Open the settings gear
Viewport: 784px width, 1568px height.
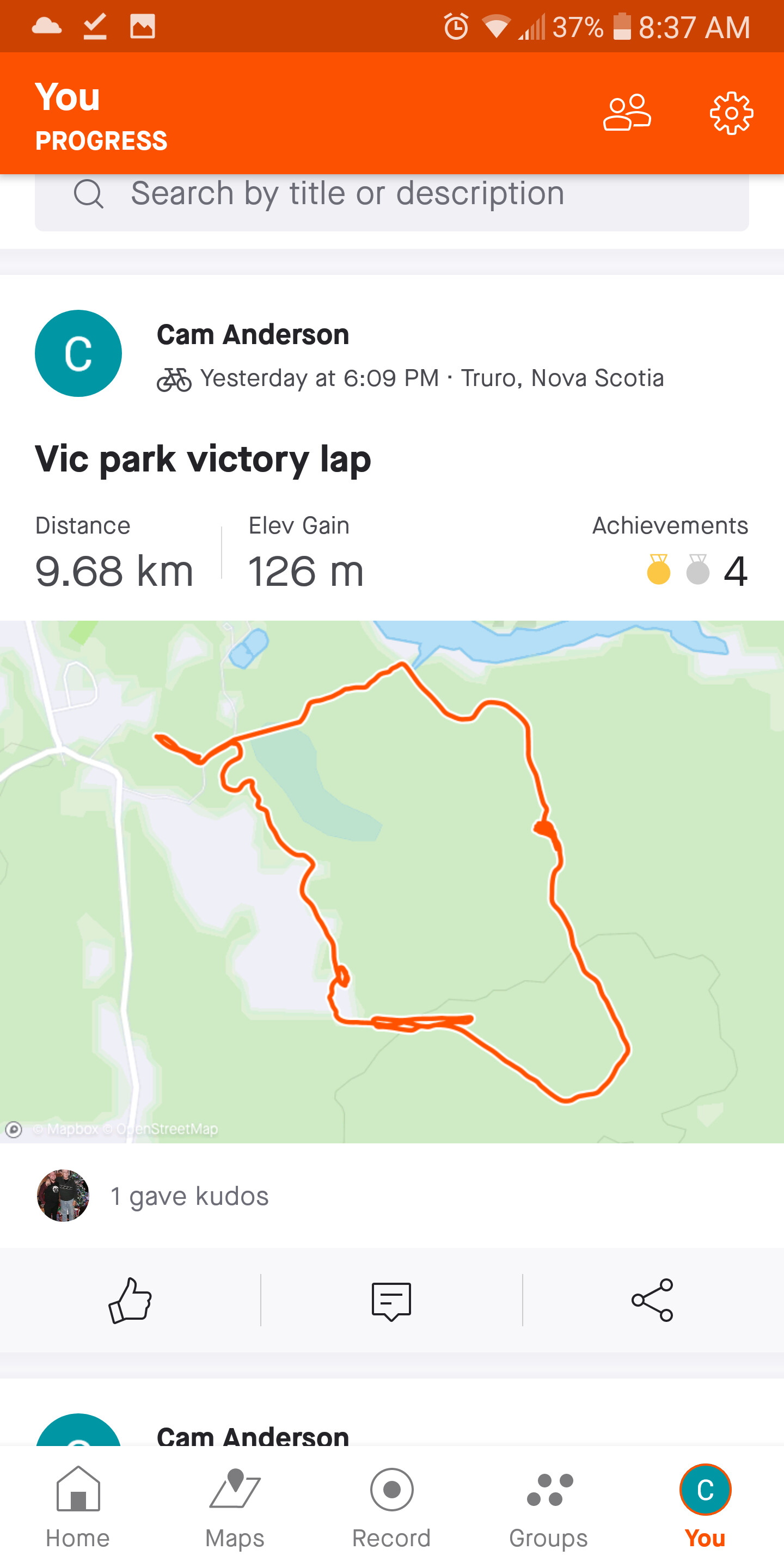coord(731,113)
